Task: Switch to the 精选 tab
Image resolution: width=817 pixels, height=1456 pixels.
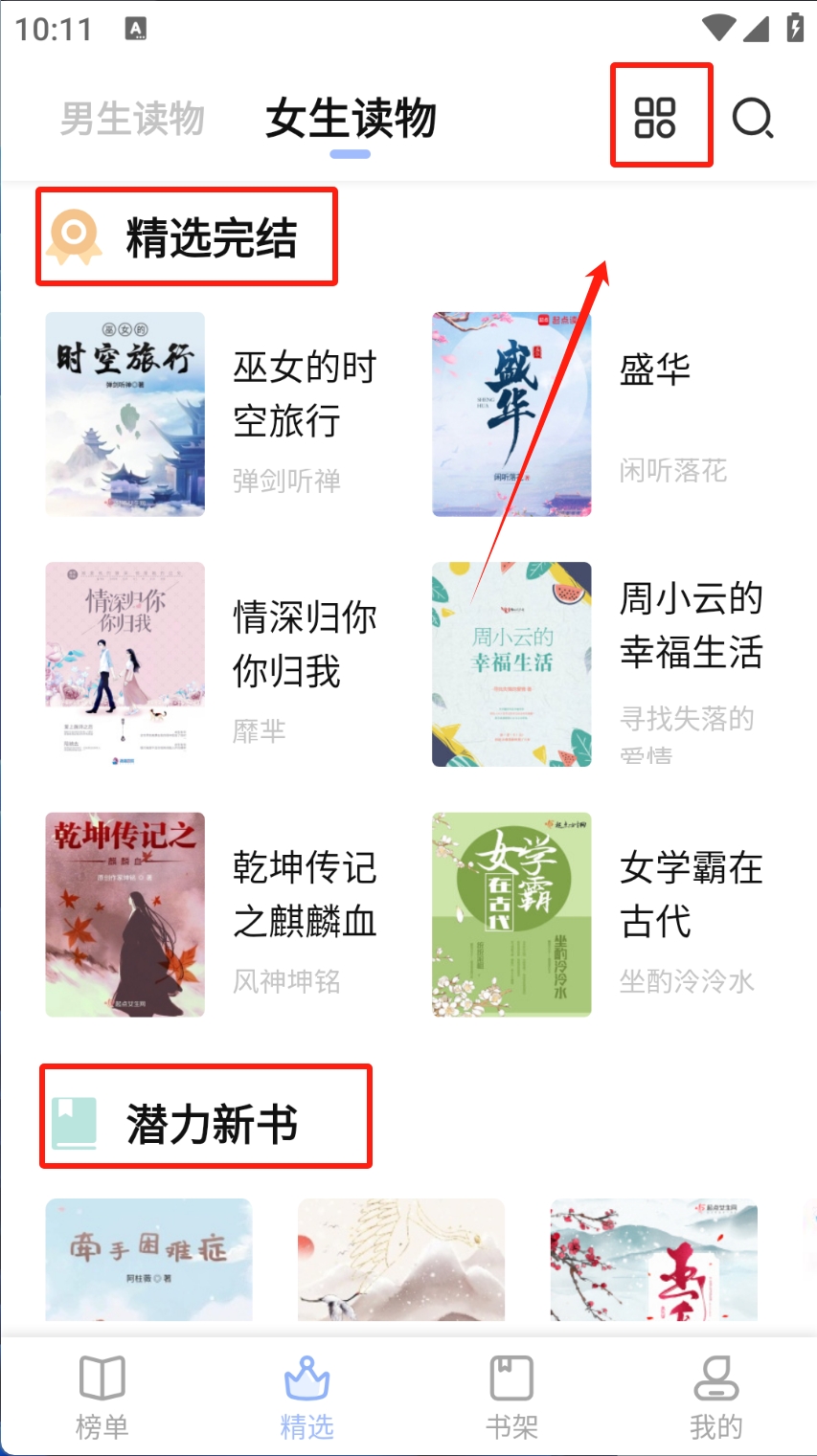Action: (306, 1397)
